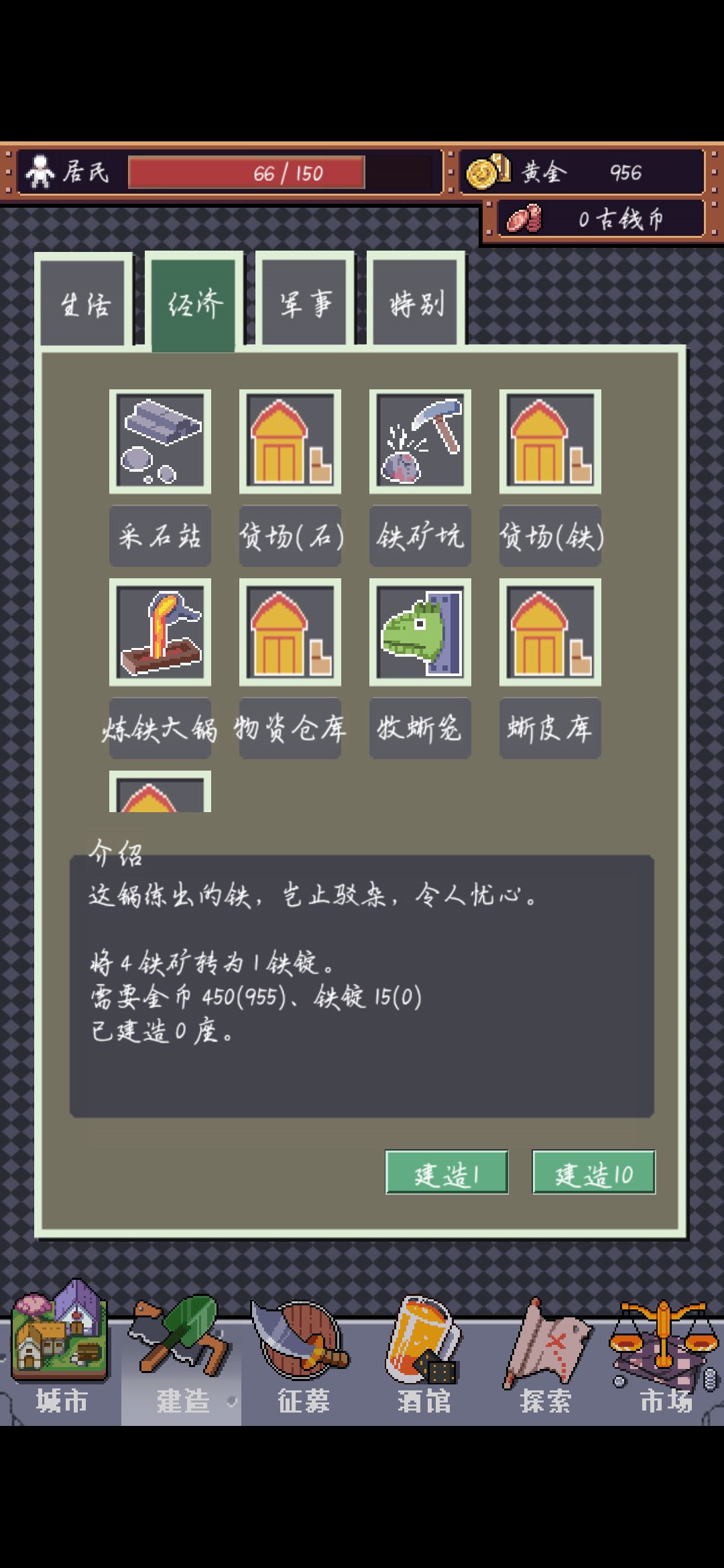Image resolution: width=724 pixels, height=1568 pixels.
Task: Open the 特别 tab
Action: 416,302
